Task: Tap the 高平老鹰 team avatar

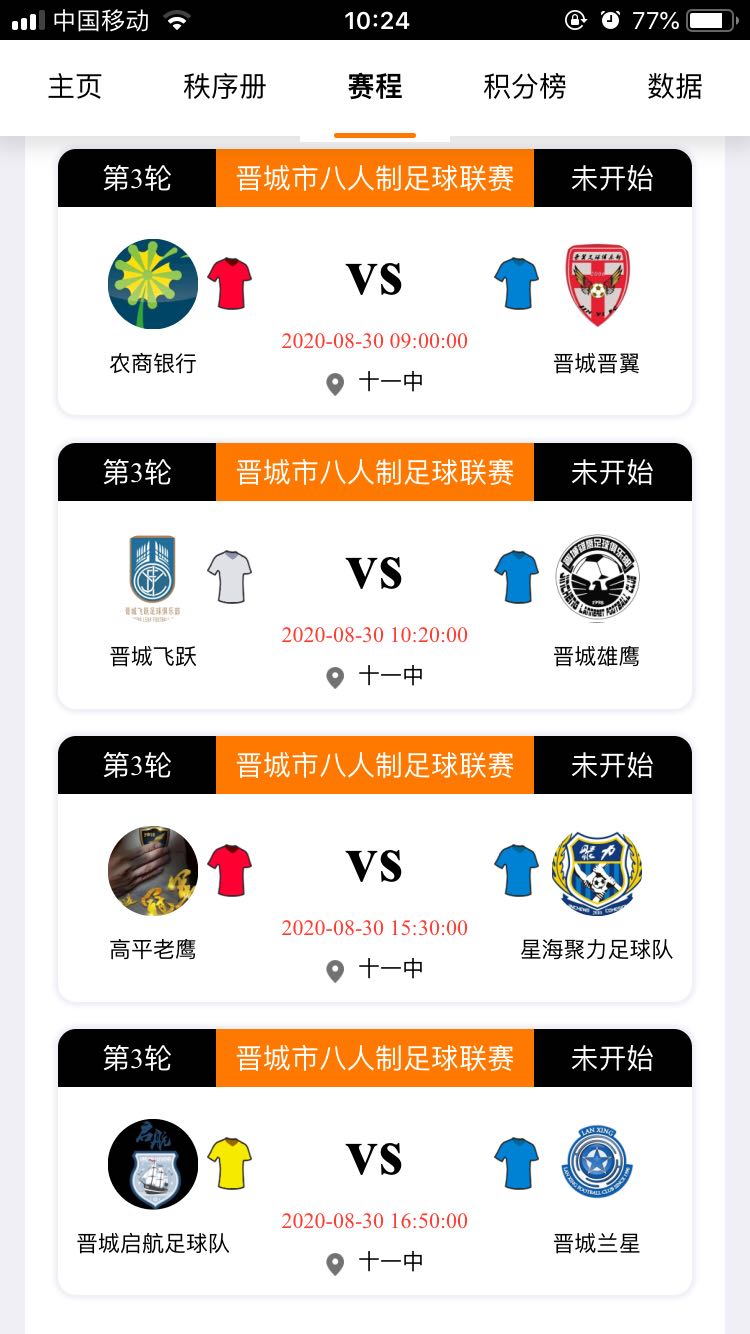Action: click(x=152, y=870)
